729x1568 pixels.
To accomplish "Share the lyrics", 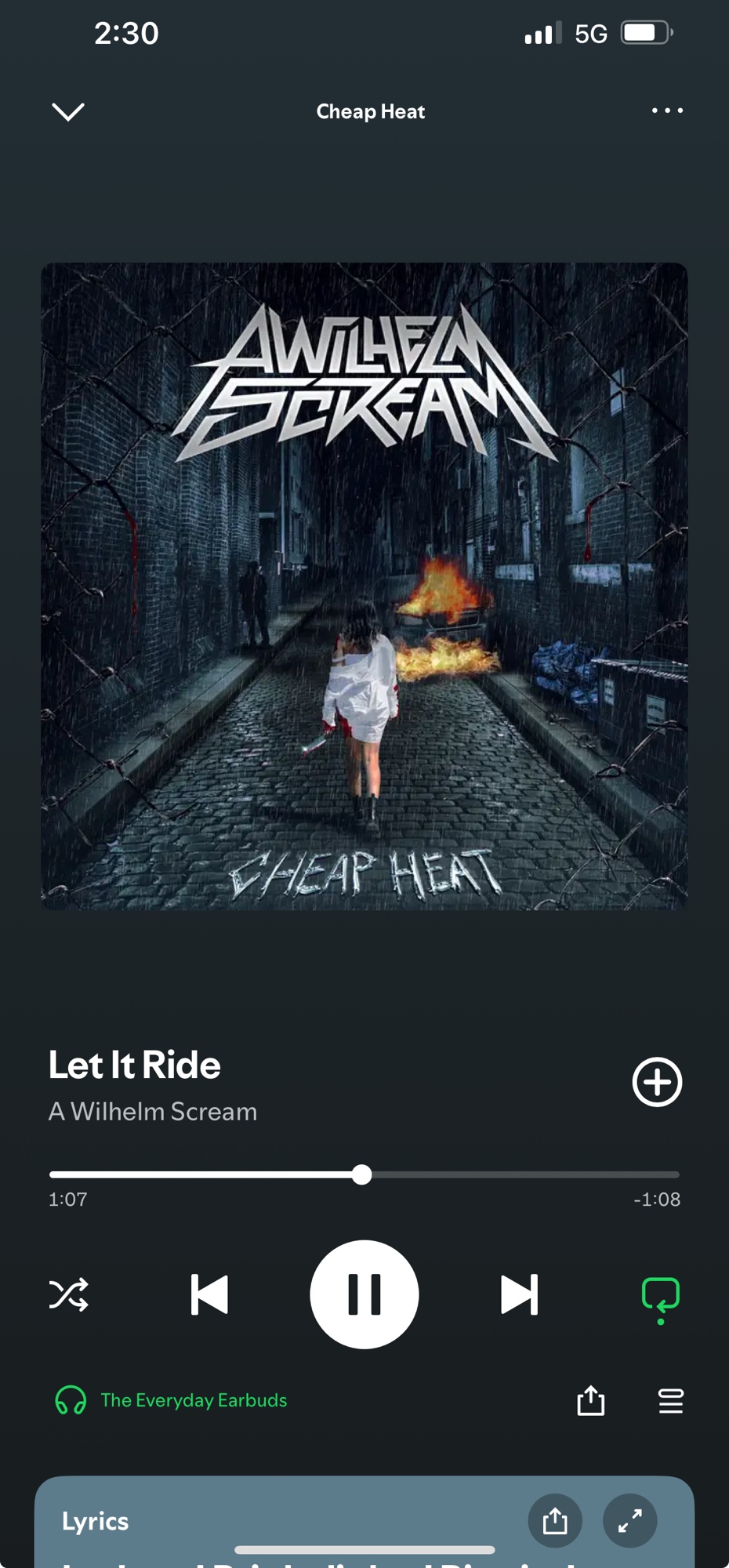I will [x=555, y=1521].
